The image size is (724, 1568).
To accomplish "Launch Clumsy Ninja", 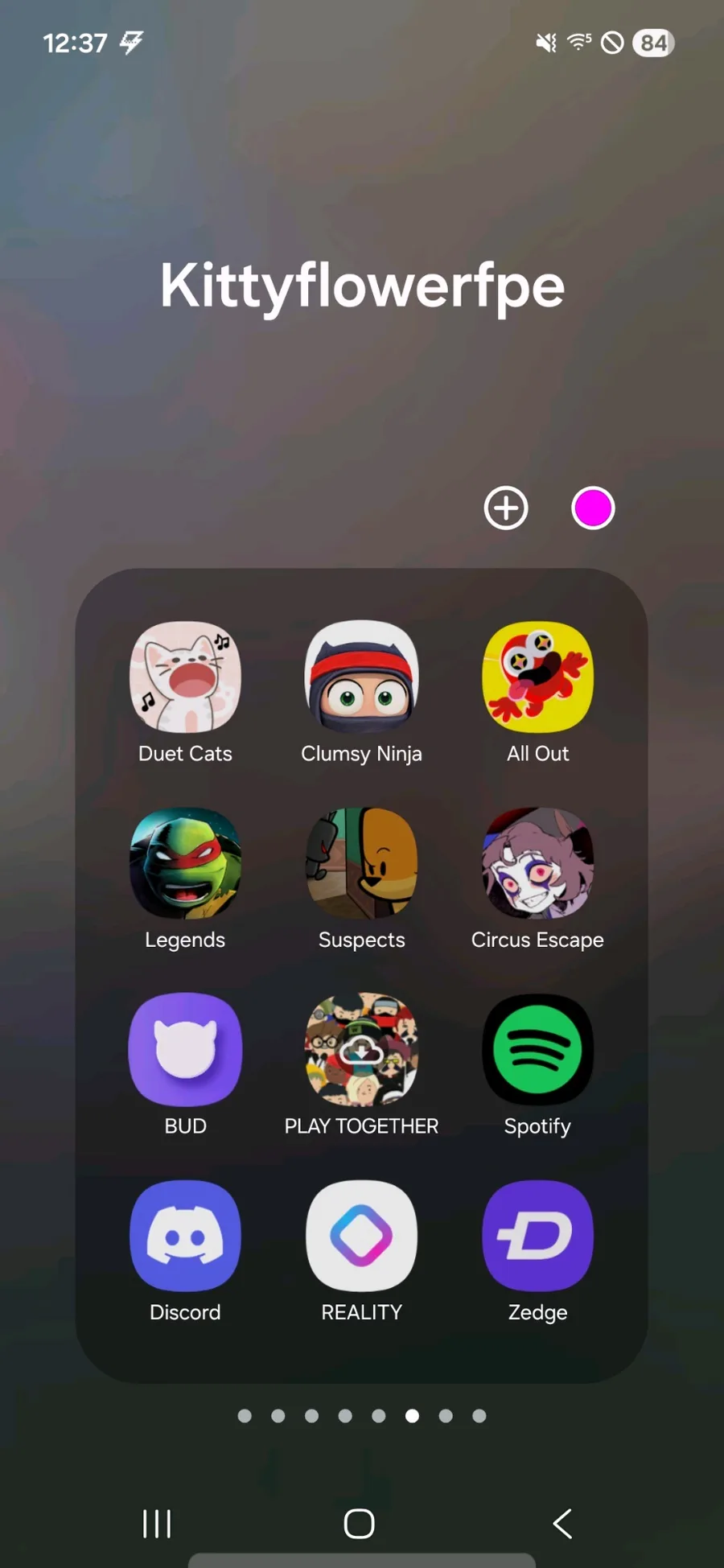I will coord(361,677).
